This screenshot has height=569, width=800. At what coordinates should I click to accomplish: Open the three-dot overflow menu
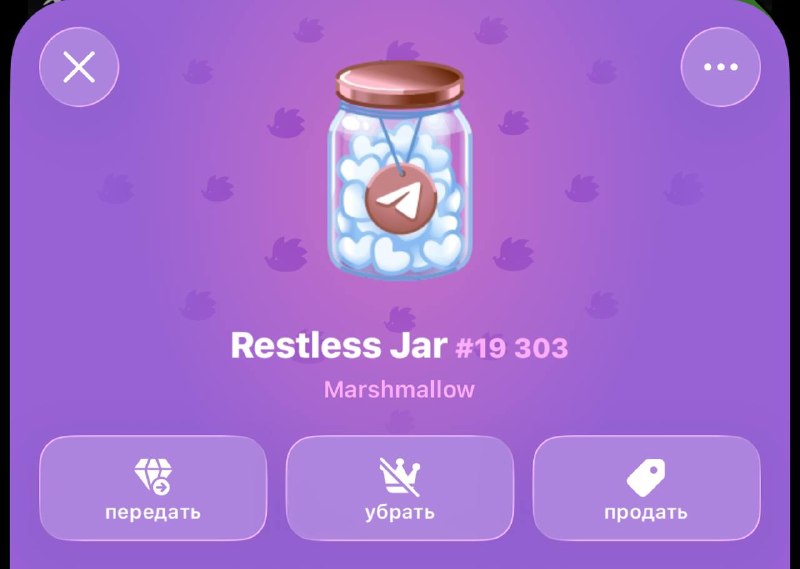[720, 67]
